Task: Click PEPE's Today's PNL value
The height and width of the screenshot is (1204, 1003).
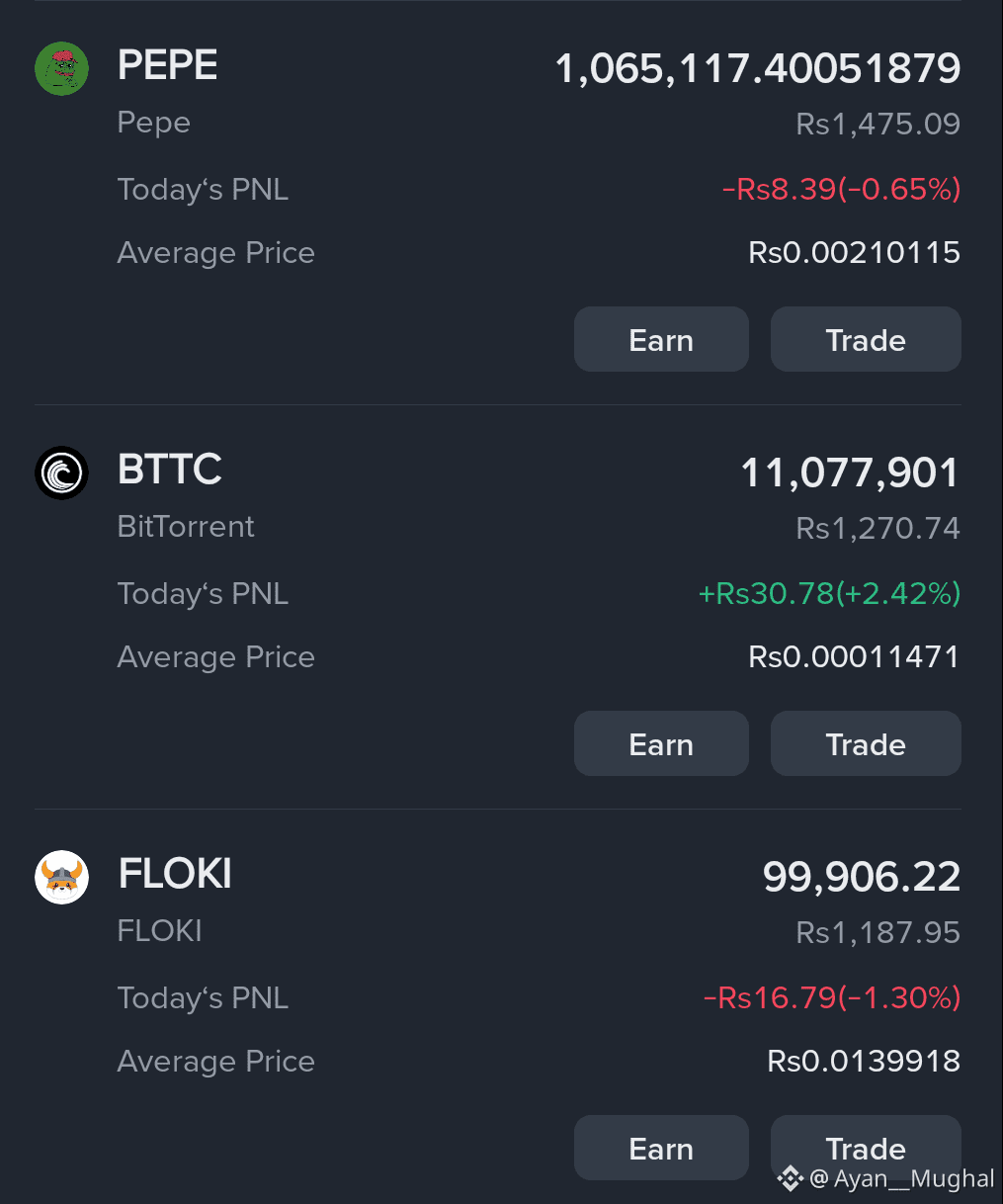Action: tap(841, 189)
